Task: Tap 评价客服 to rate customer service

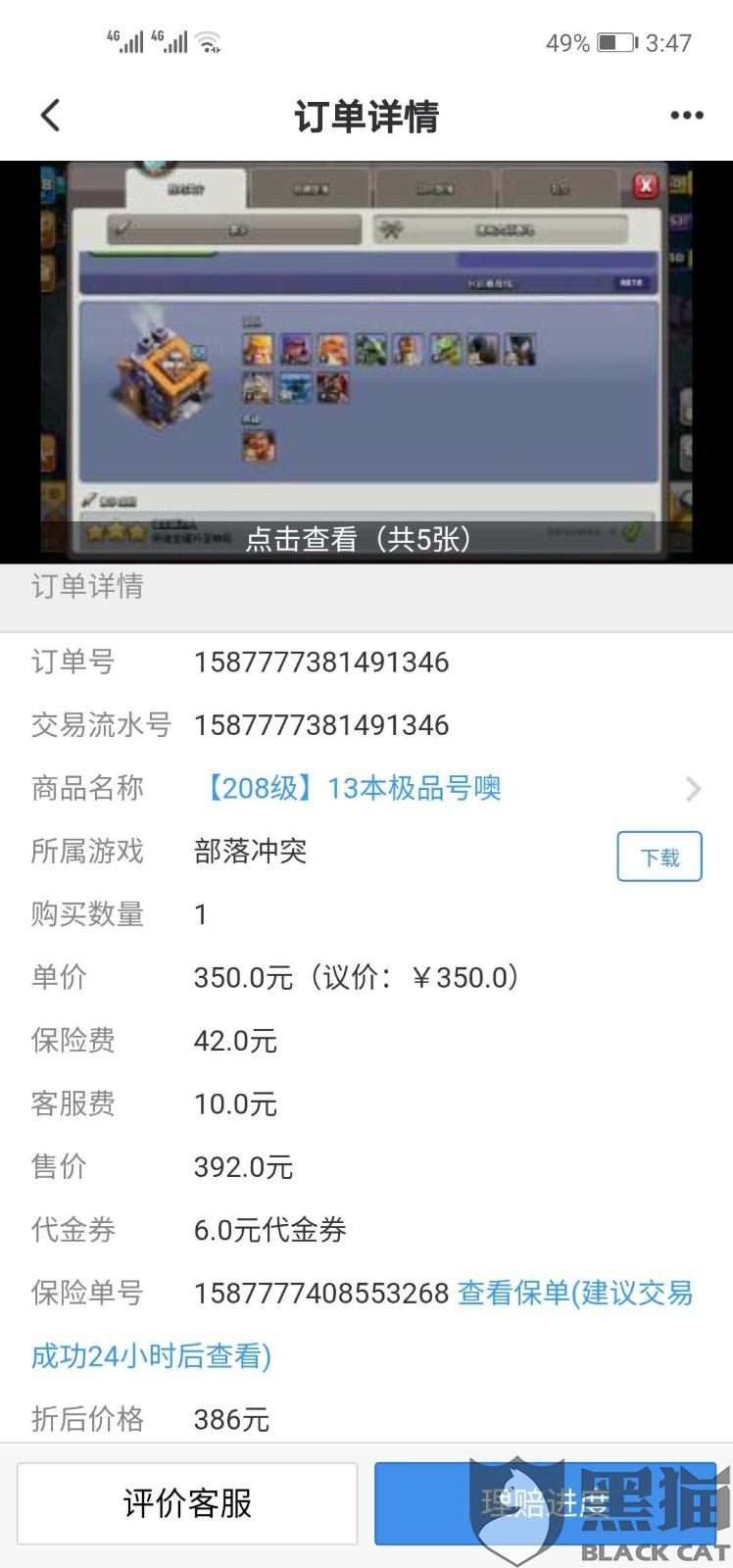Action: [x=187, y=1503]
